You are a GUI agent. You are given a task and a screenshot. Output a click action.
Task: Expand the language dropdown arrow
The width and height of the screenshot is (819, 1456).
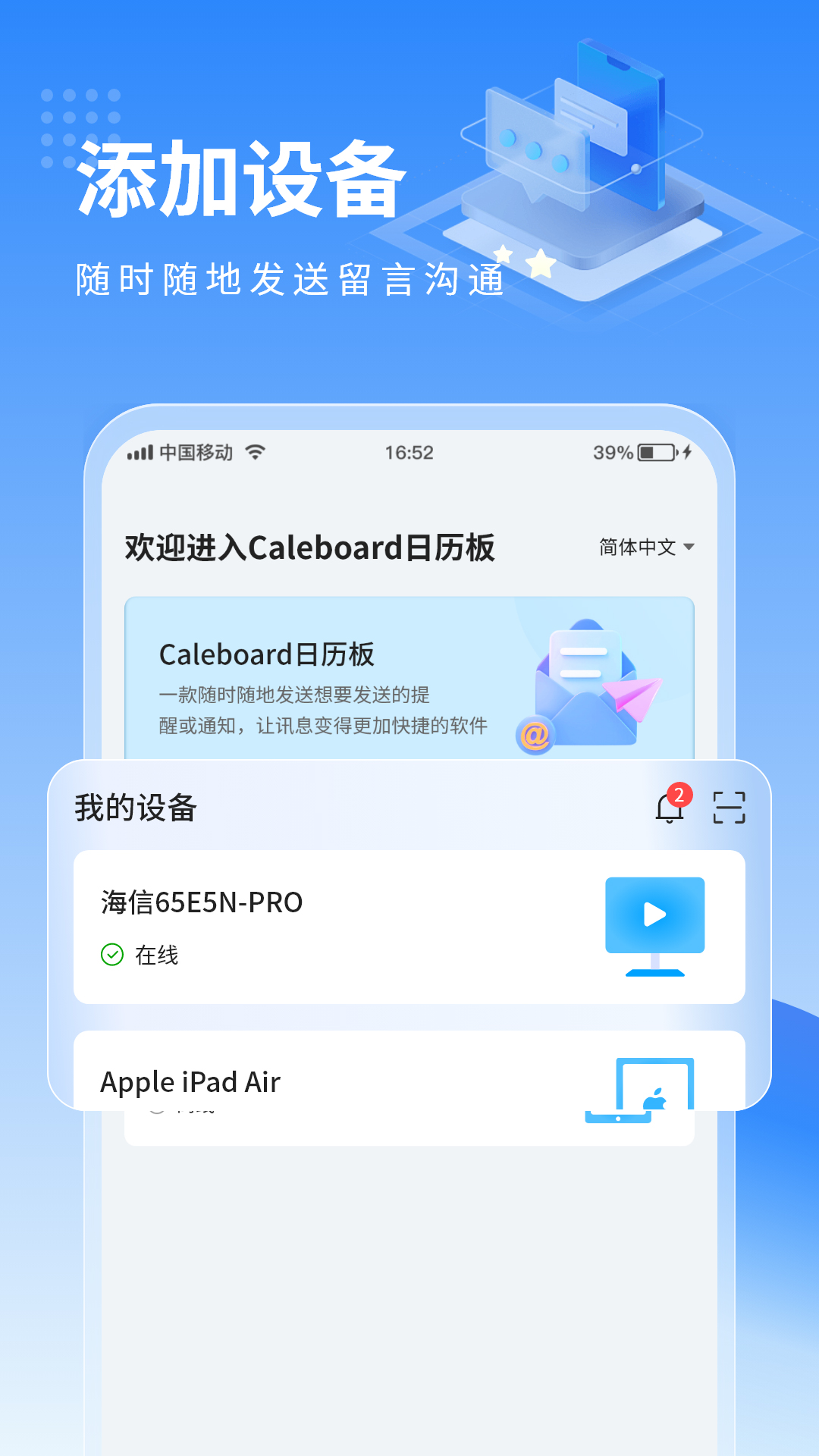coord(688,547)
